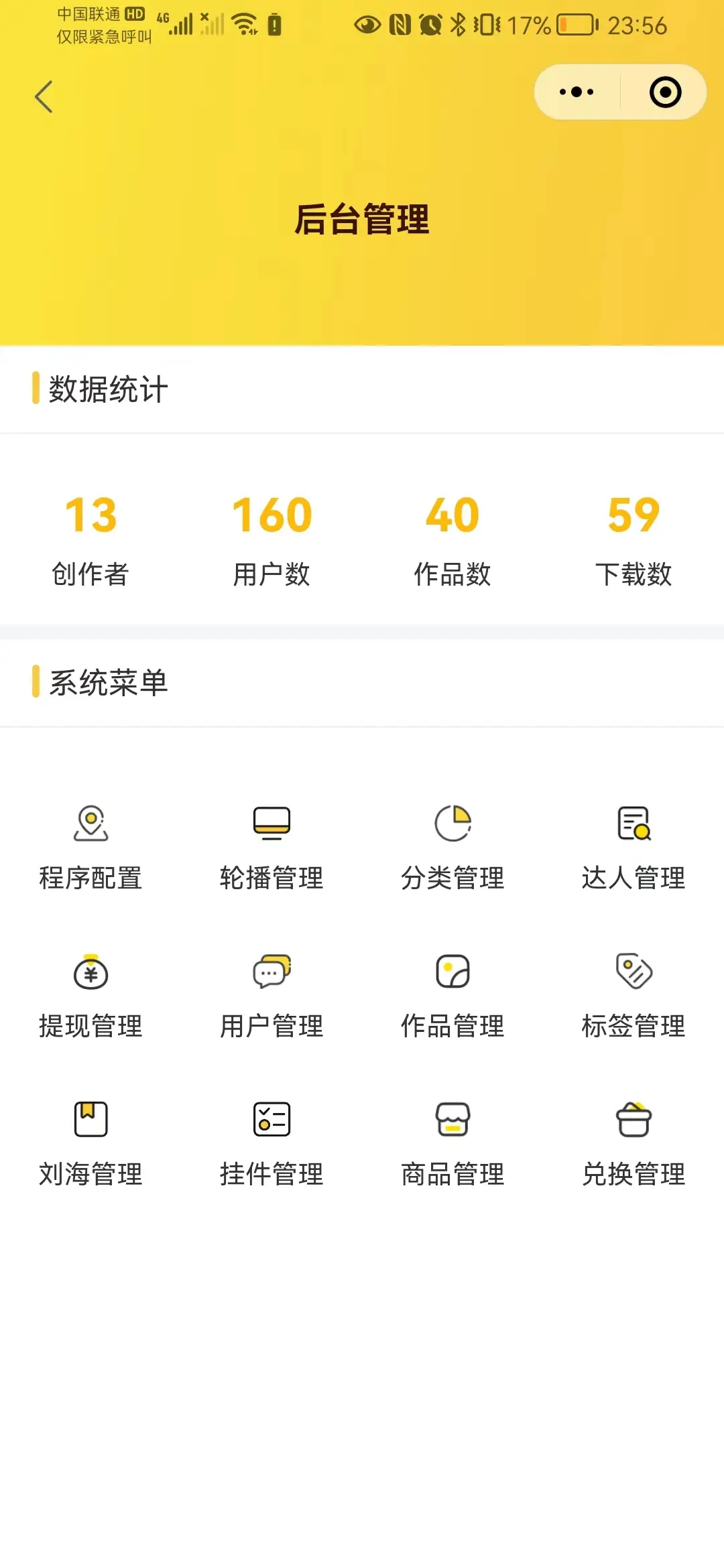Open 提现管理 withdrawal management
Screen dimensions: 724x1568
[x=90, y=996]
